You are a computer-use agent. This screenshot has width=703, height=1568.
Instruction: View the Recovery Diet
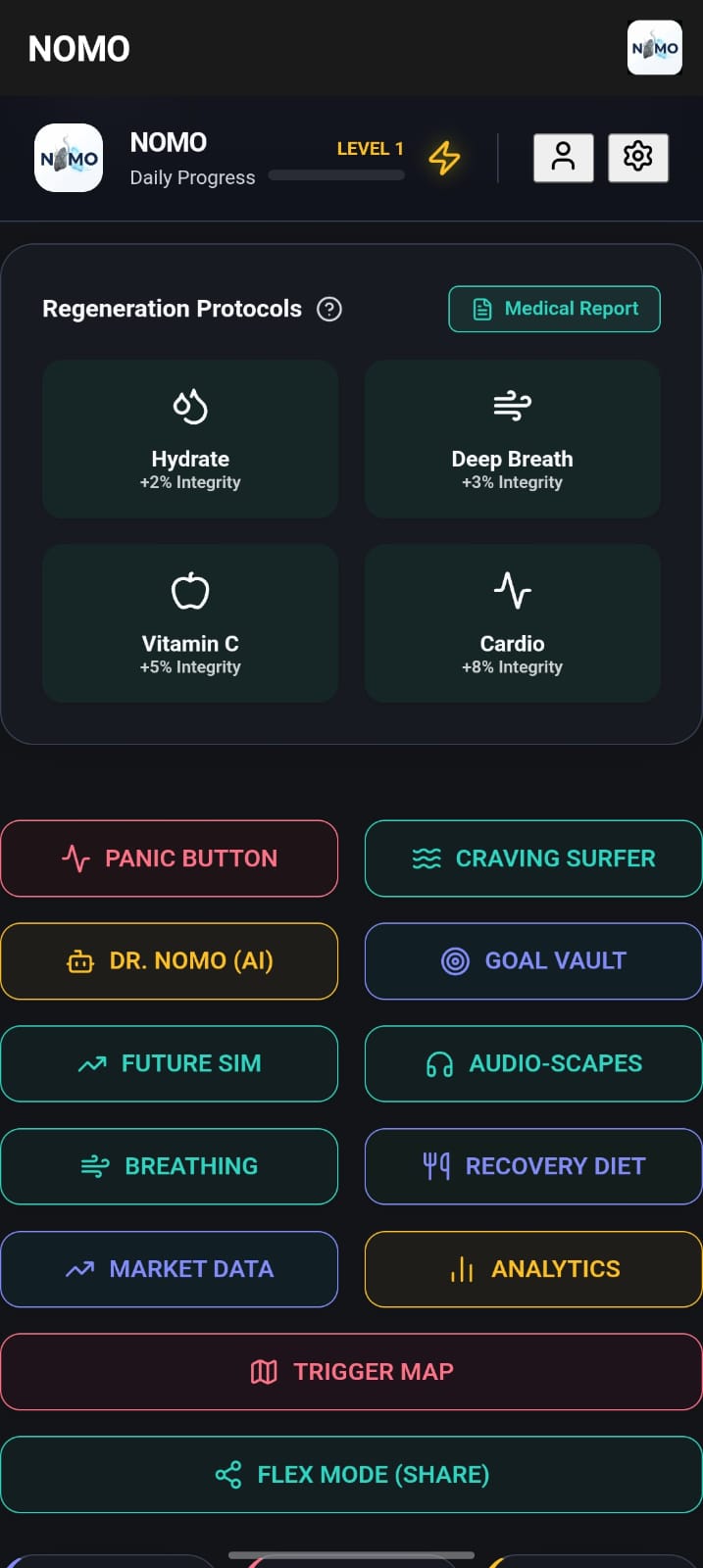533,1167
